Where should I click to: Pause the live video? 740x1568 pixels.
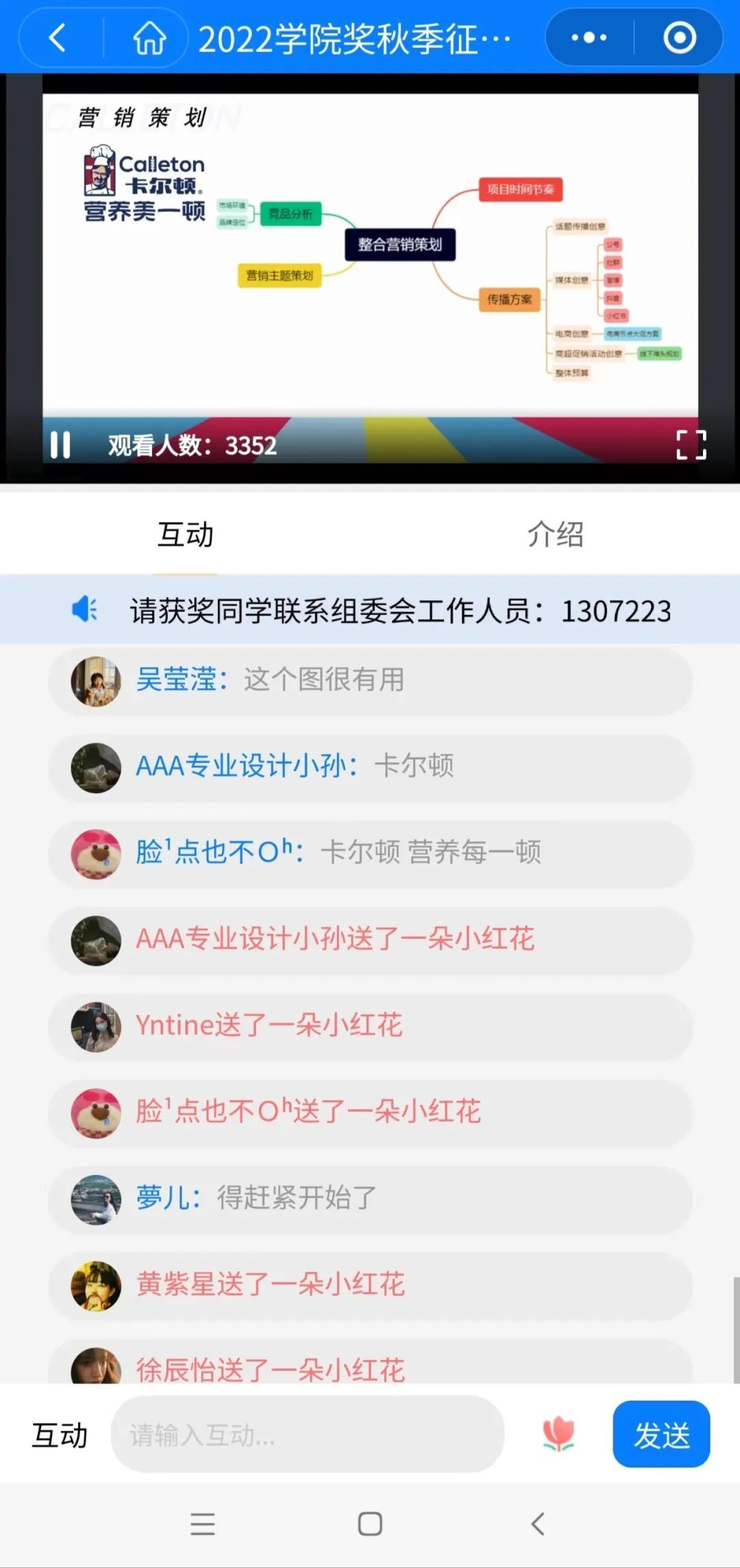click(60, 445)
